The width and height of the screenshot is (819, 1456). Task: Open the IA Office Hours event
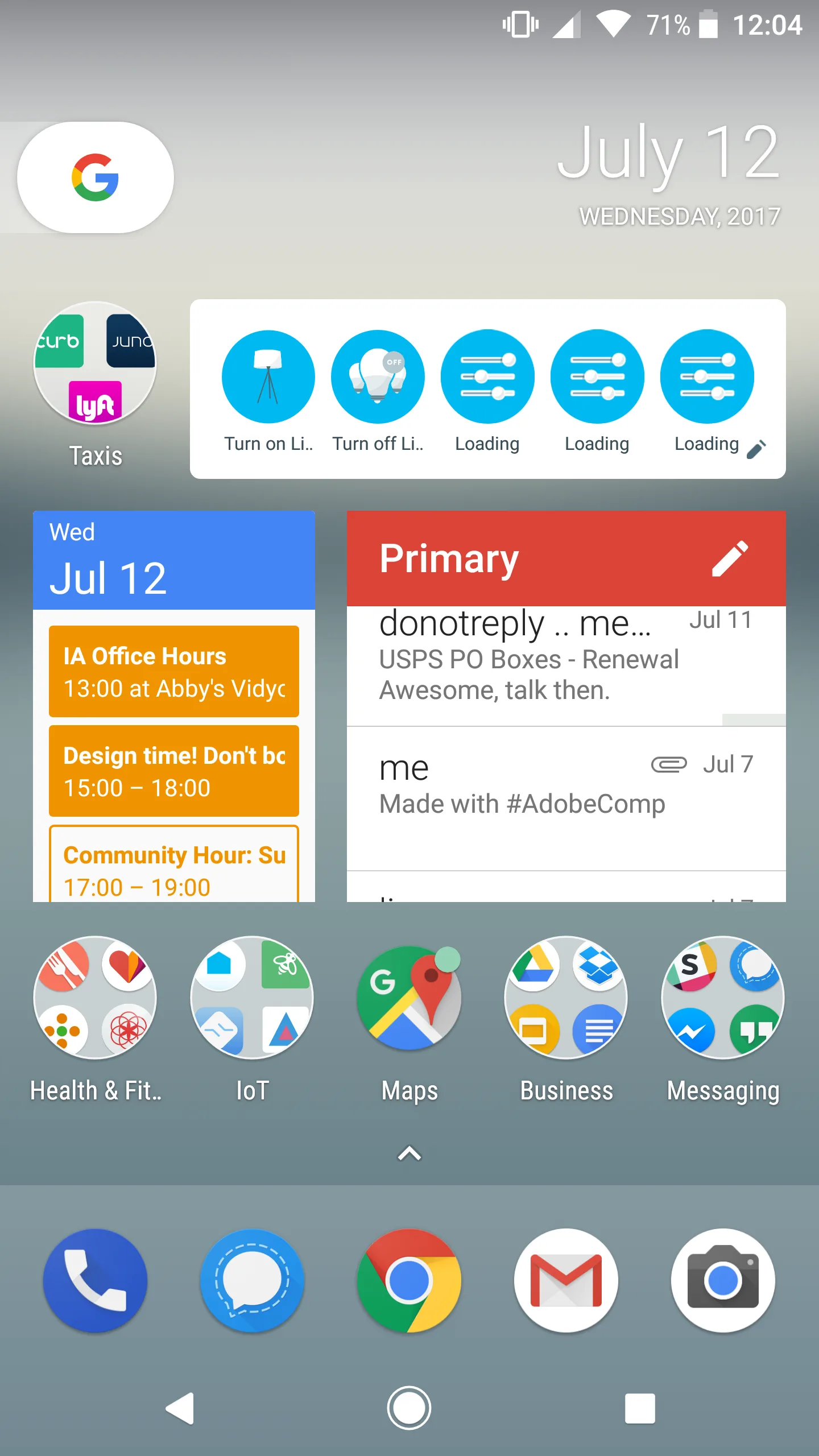click(174, 671)
